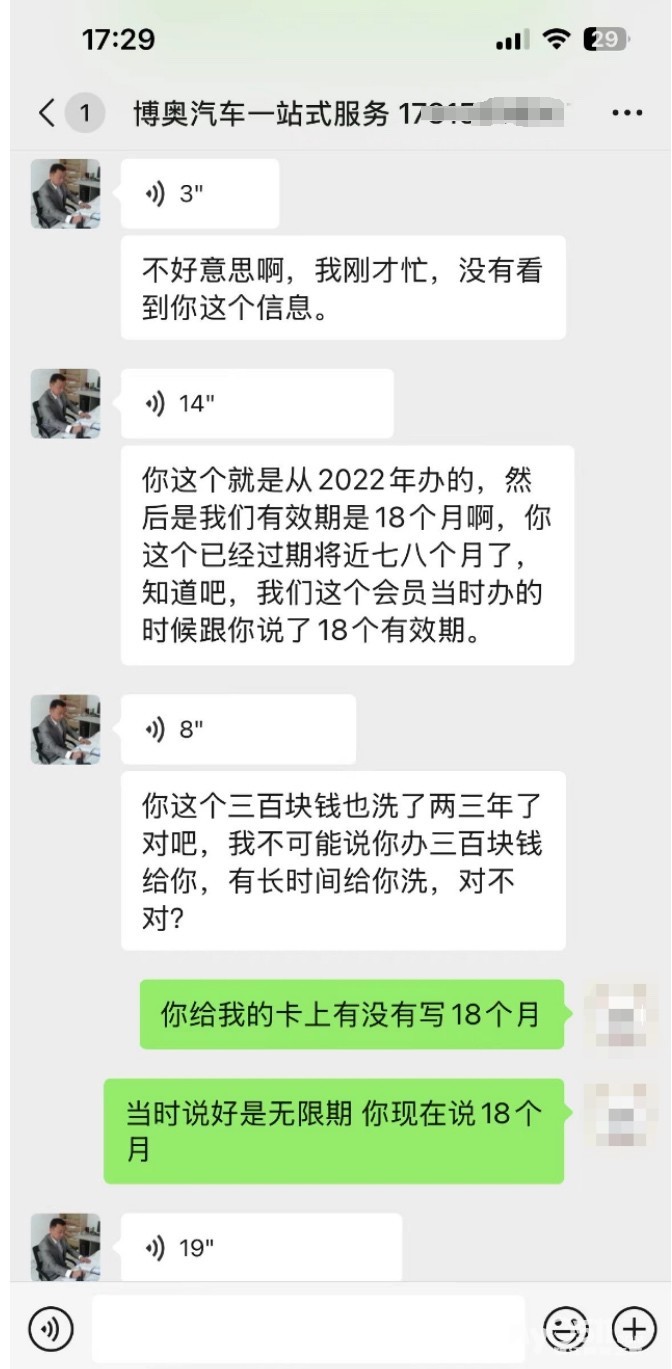Screen dimensions: 672x1369
Task: Play the 14-second voice message
Action: click(256, 404)
